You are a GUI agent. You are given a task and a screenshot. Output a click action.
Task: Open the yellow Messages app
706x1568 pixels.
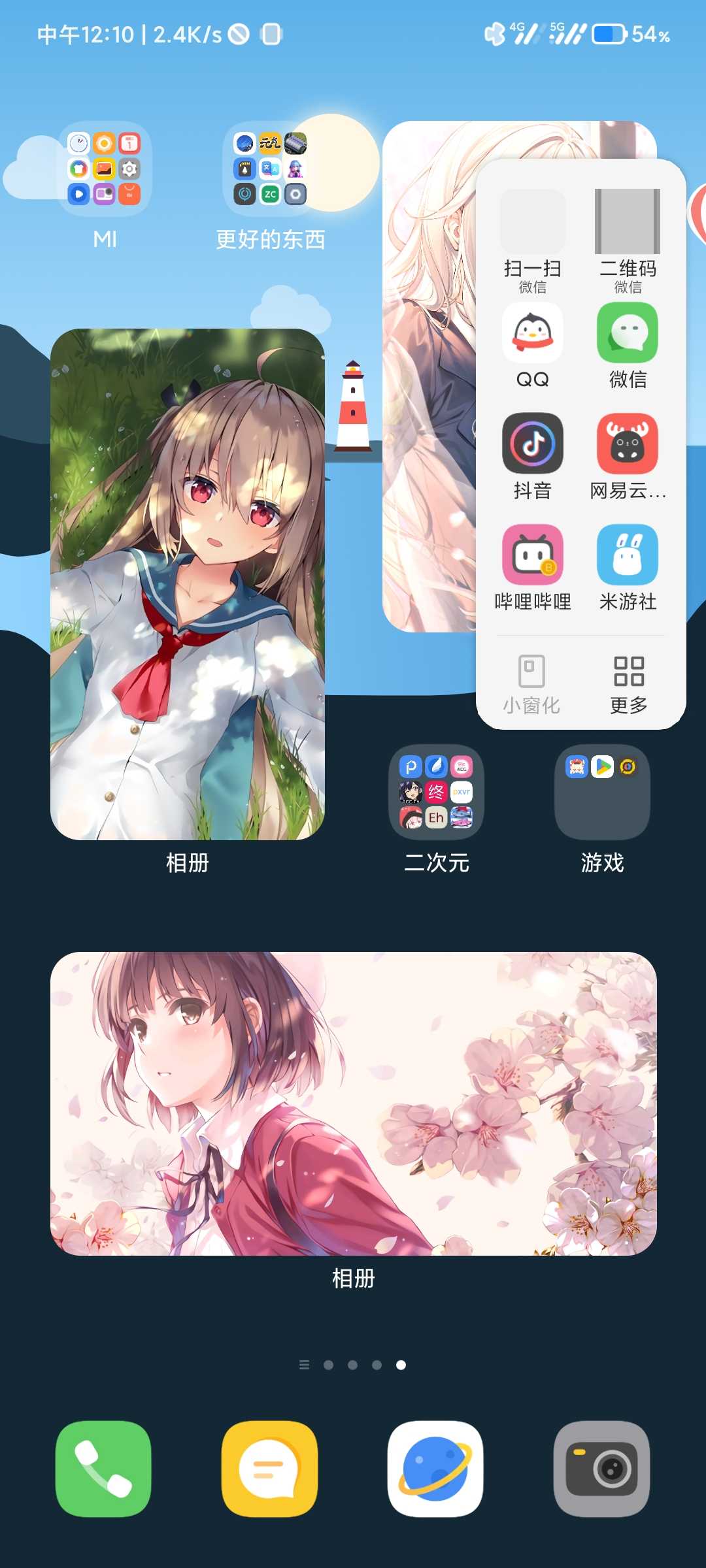click(x=269, y=1469)
